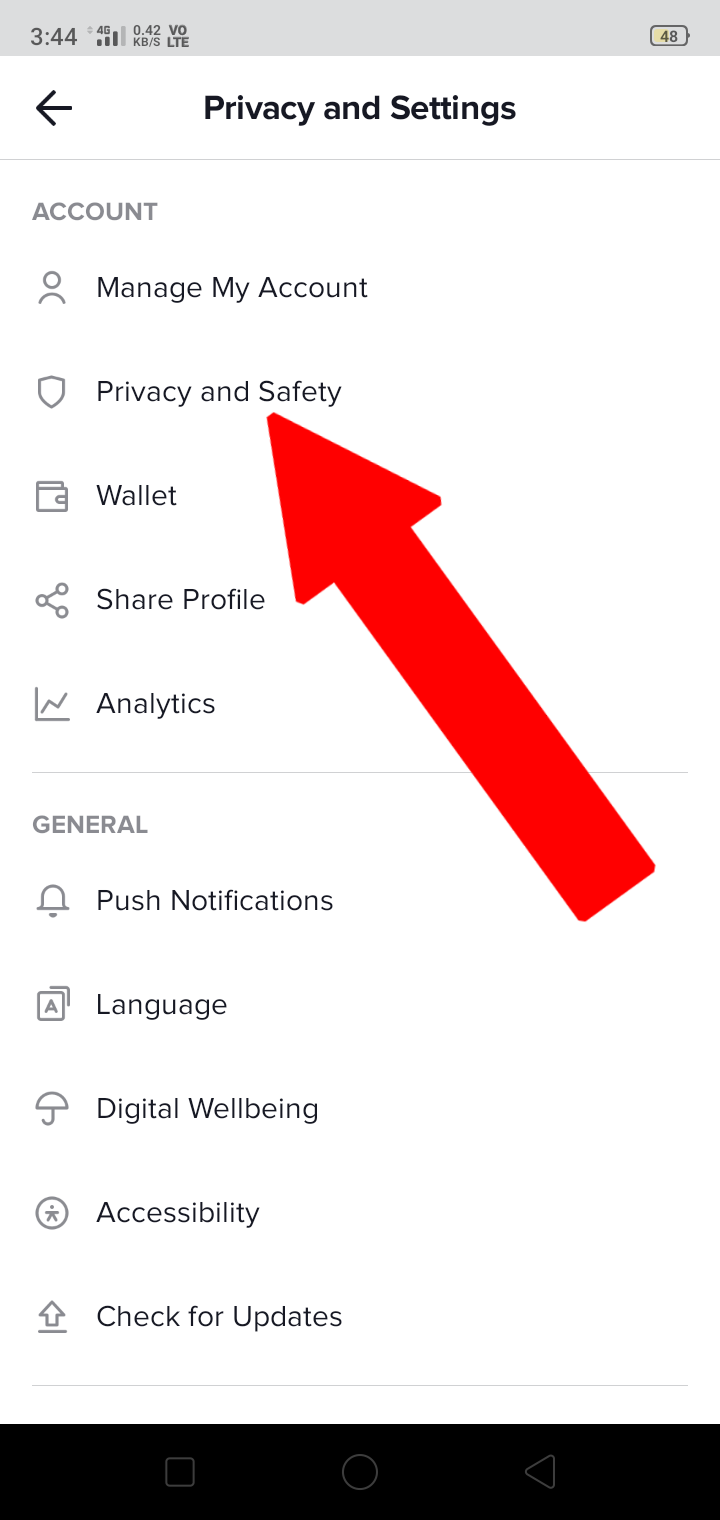Open the Language setting
The image size is (720, 1520).
click(x=161, y=1005)
